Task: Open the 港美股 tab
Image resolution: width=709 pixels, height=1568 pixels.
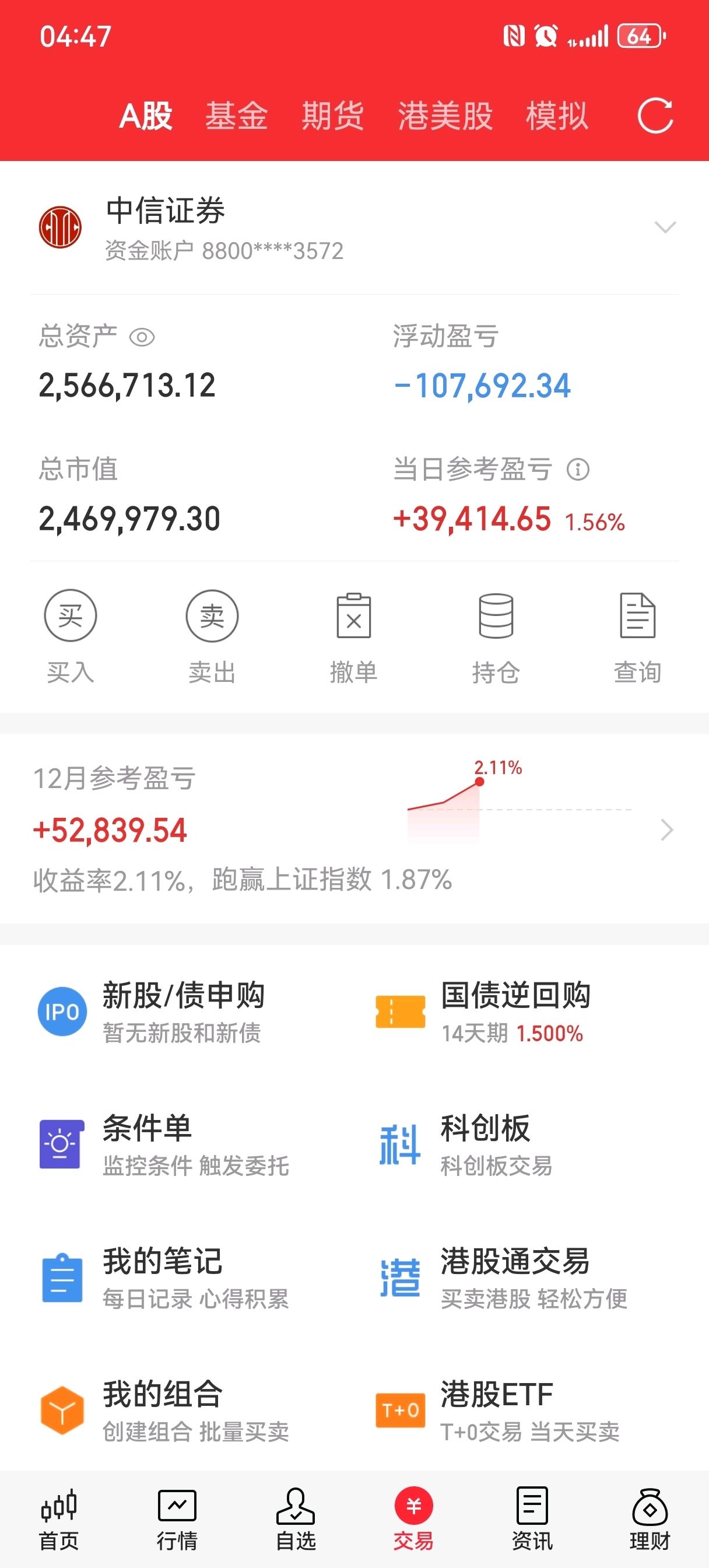Action: pyautogui.click(x=445, y=116)
